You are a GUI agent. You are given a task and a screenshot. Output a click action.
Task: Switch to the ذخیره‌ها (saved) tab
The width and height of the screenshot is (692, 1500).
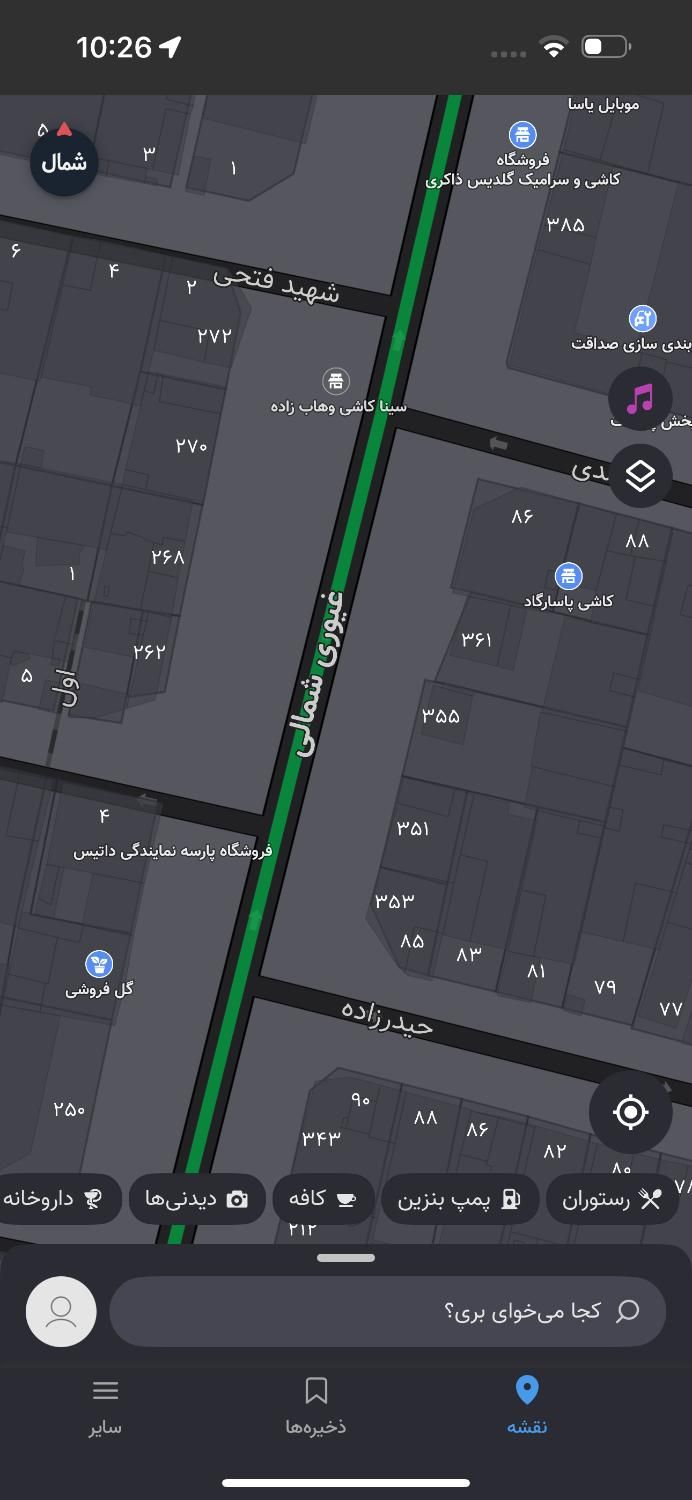coord(316,1405)
